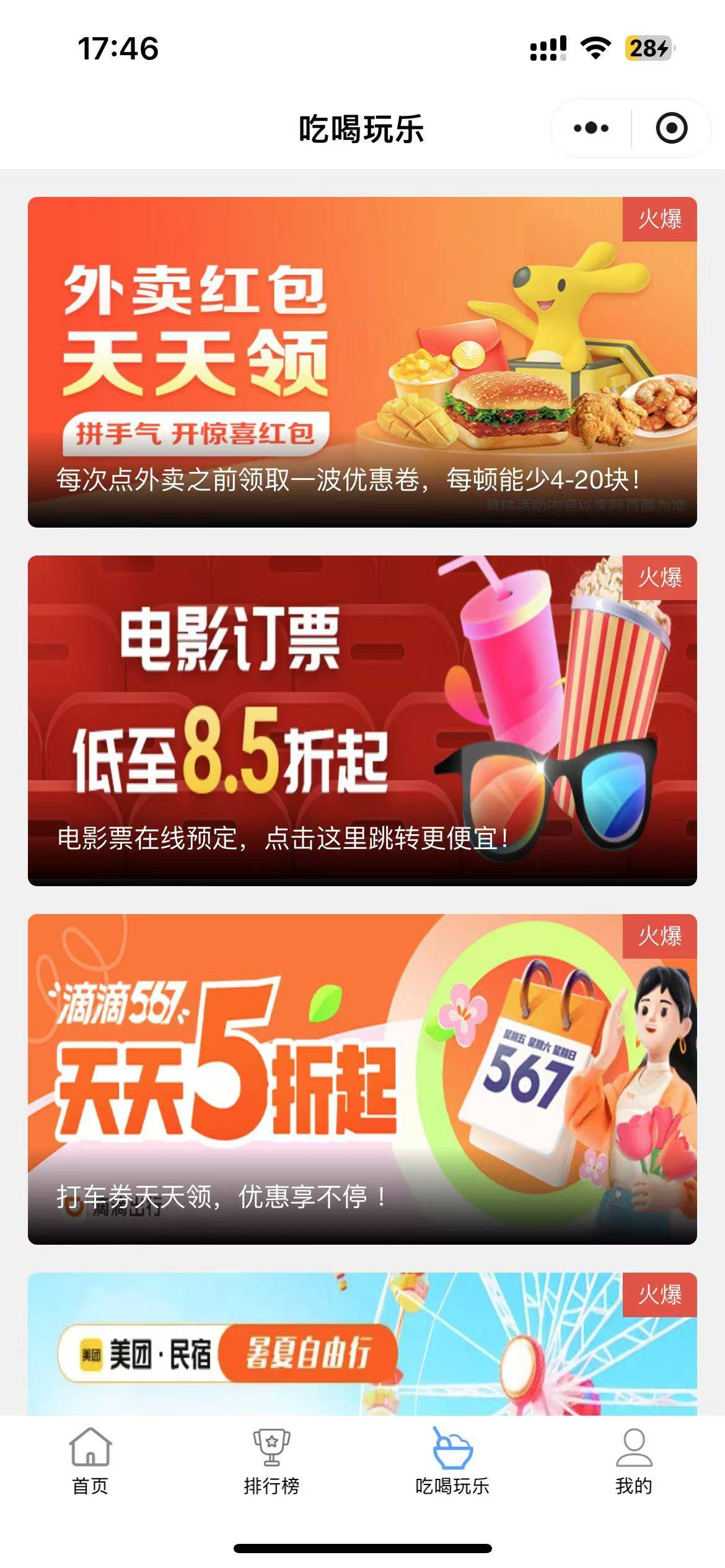Open the mini program more options menu
The height and width of the screenshot is (1568, 725).
(x=591, y=128)
